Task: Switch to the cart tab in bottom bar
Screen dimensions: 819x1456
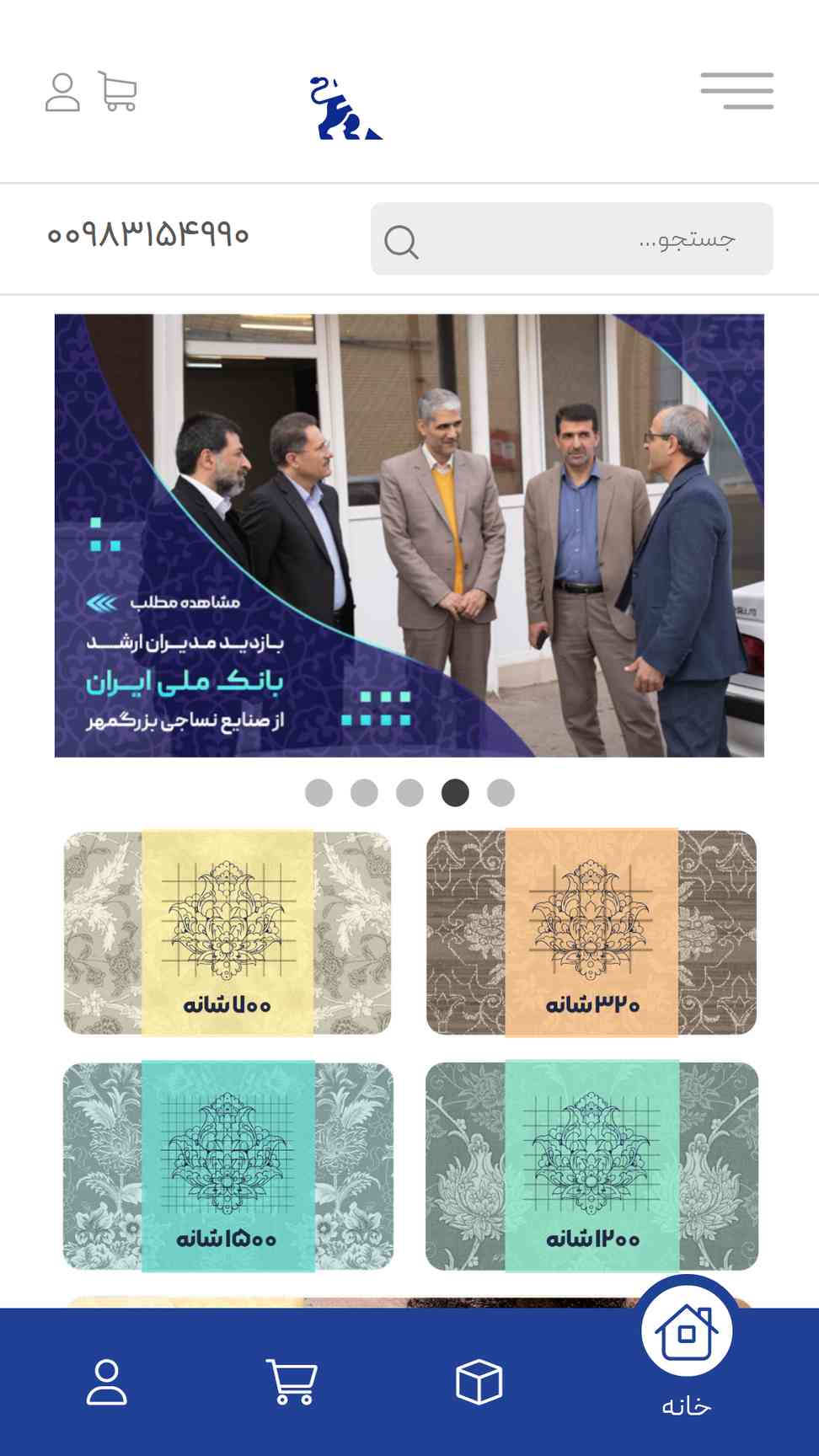Action: (292, 1382)
